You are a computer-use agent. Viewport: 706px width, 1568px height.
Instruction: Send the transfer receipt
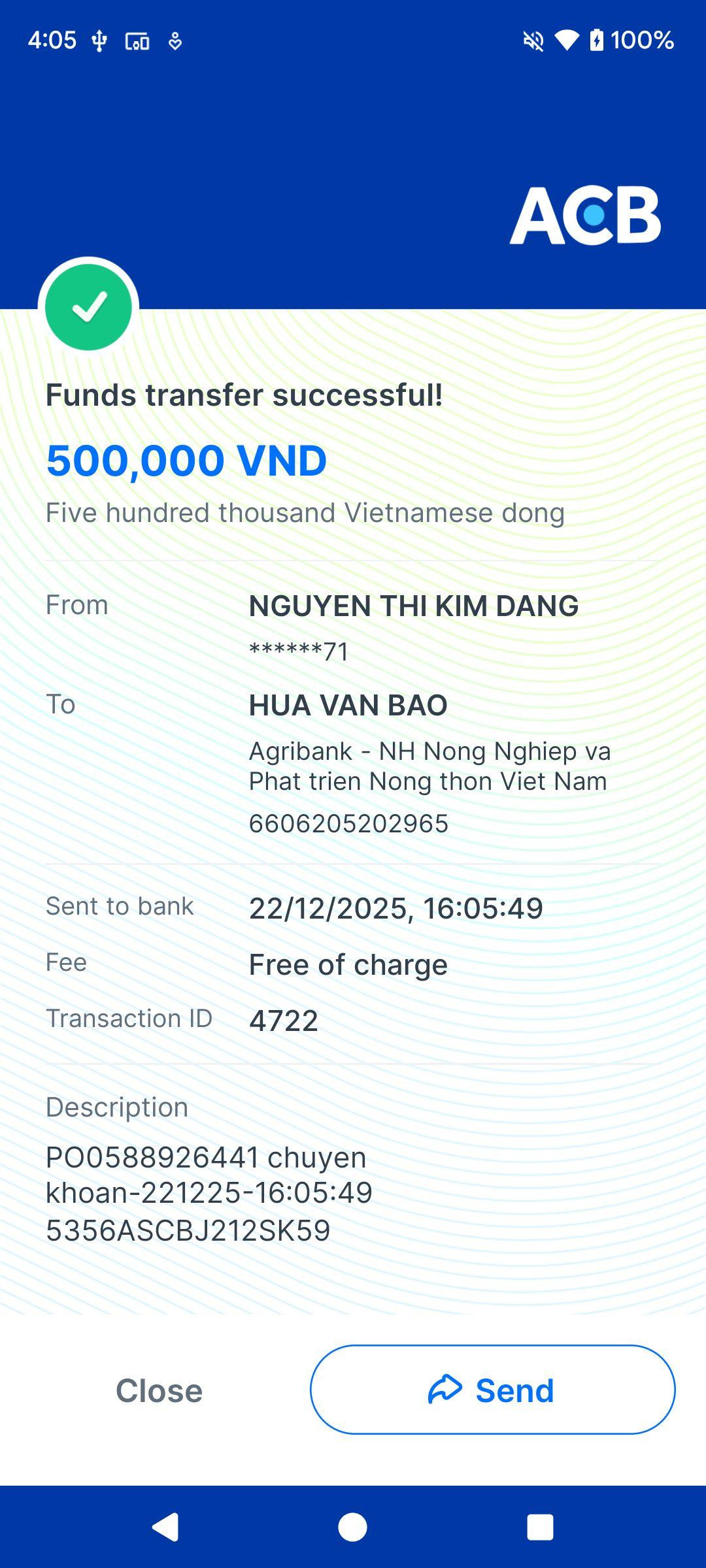(x=492, y=1390)
